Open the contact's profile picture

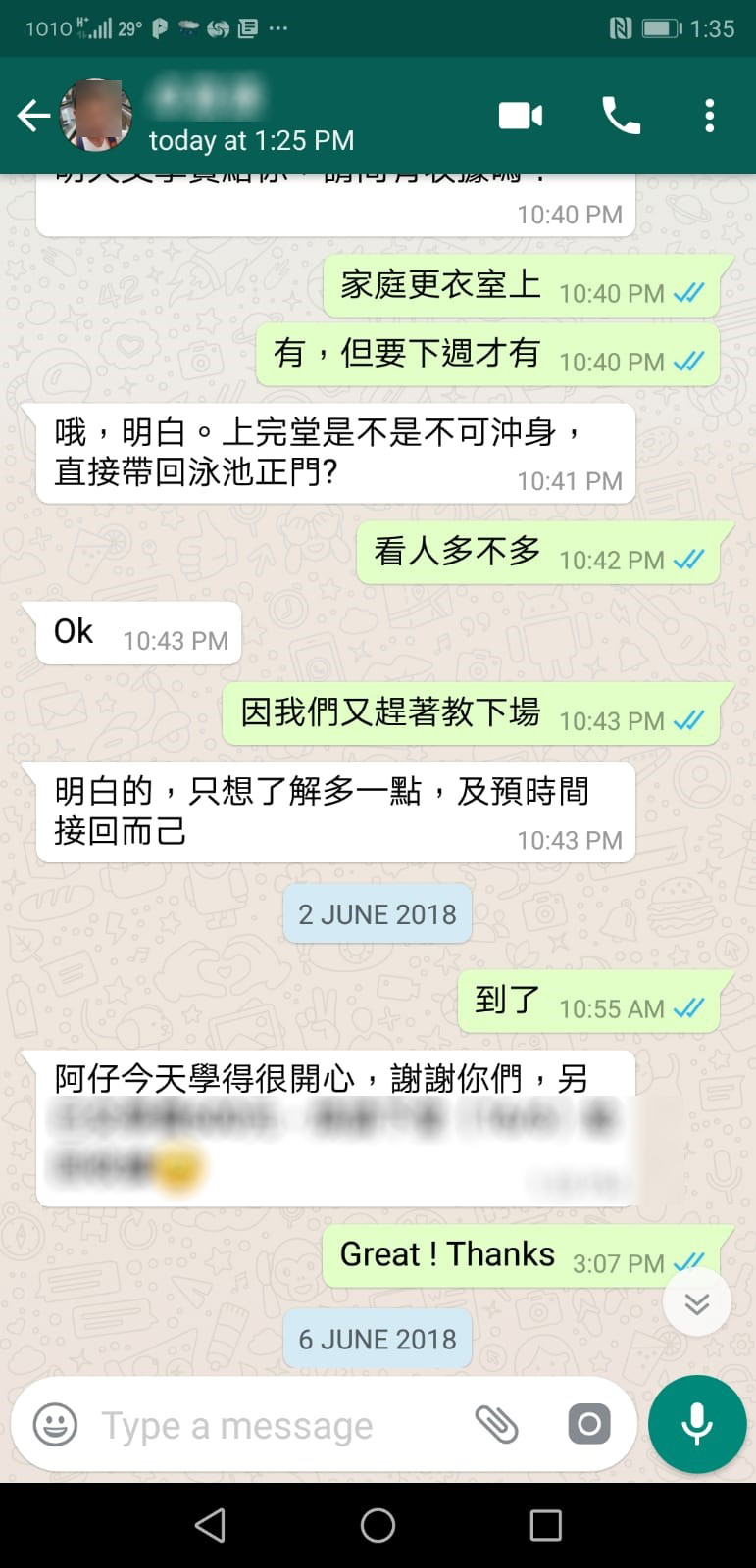coord(96,116)
